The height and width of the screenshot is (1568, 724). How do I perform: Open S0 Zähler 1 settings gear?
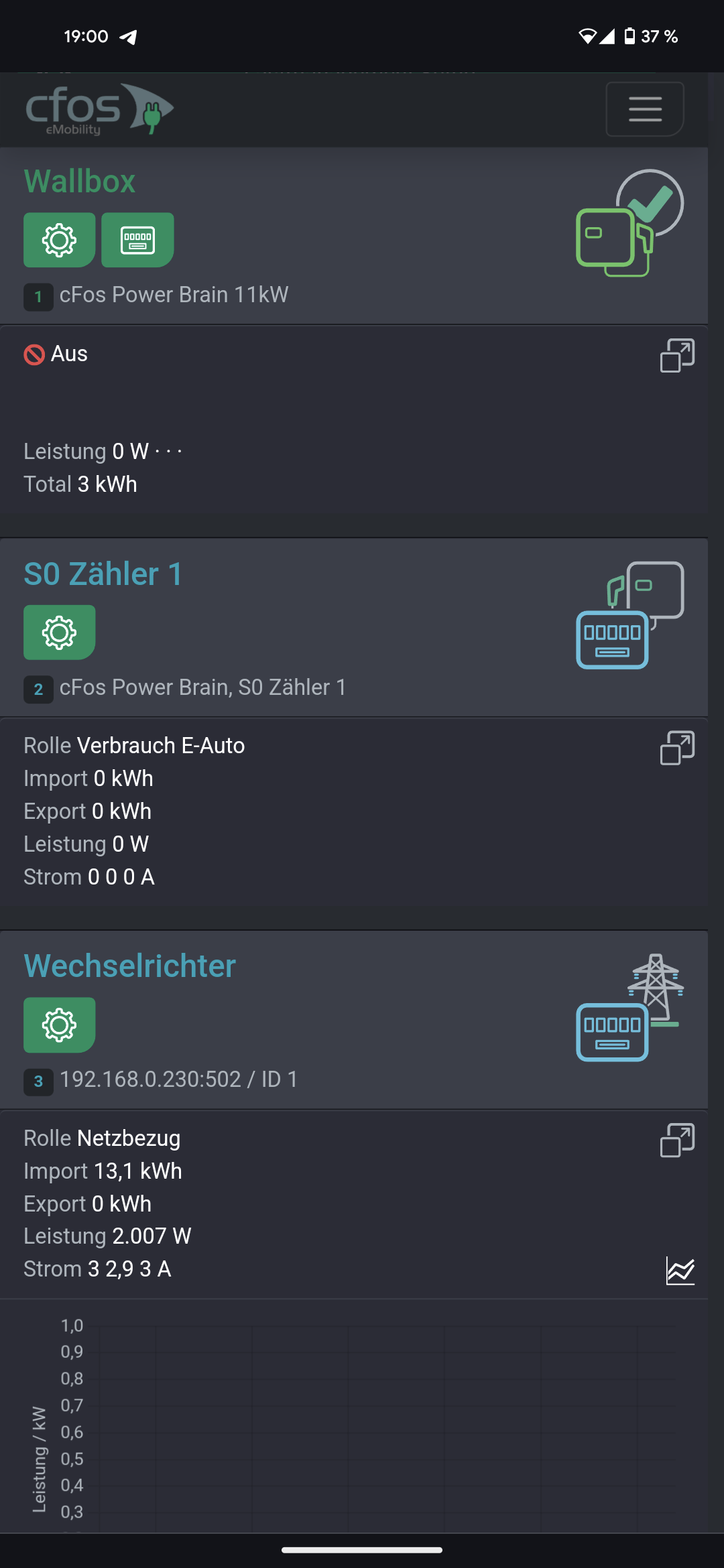click(60, 633)
